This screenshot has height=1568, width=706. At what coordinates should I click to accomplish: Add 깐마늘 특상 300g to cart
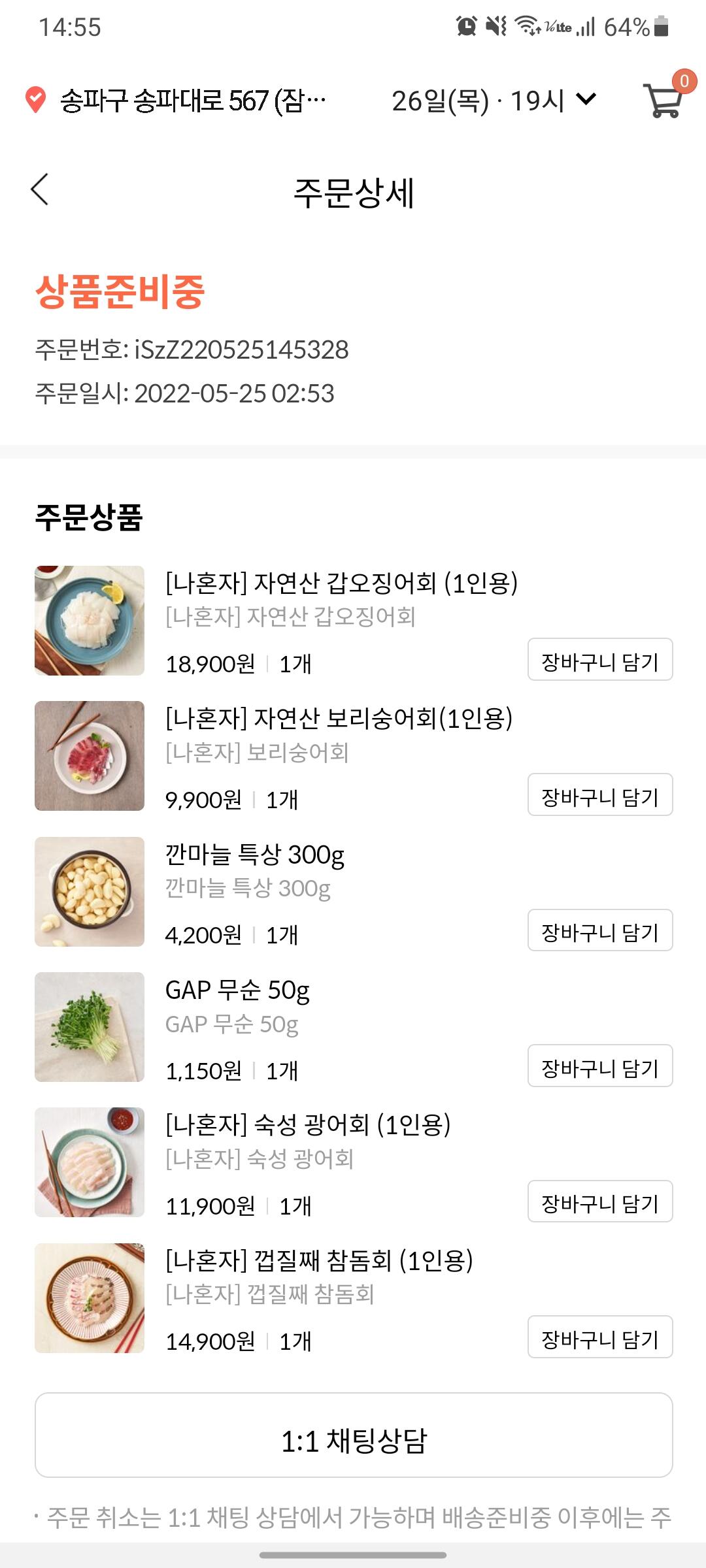[x=599, y=930]
